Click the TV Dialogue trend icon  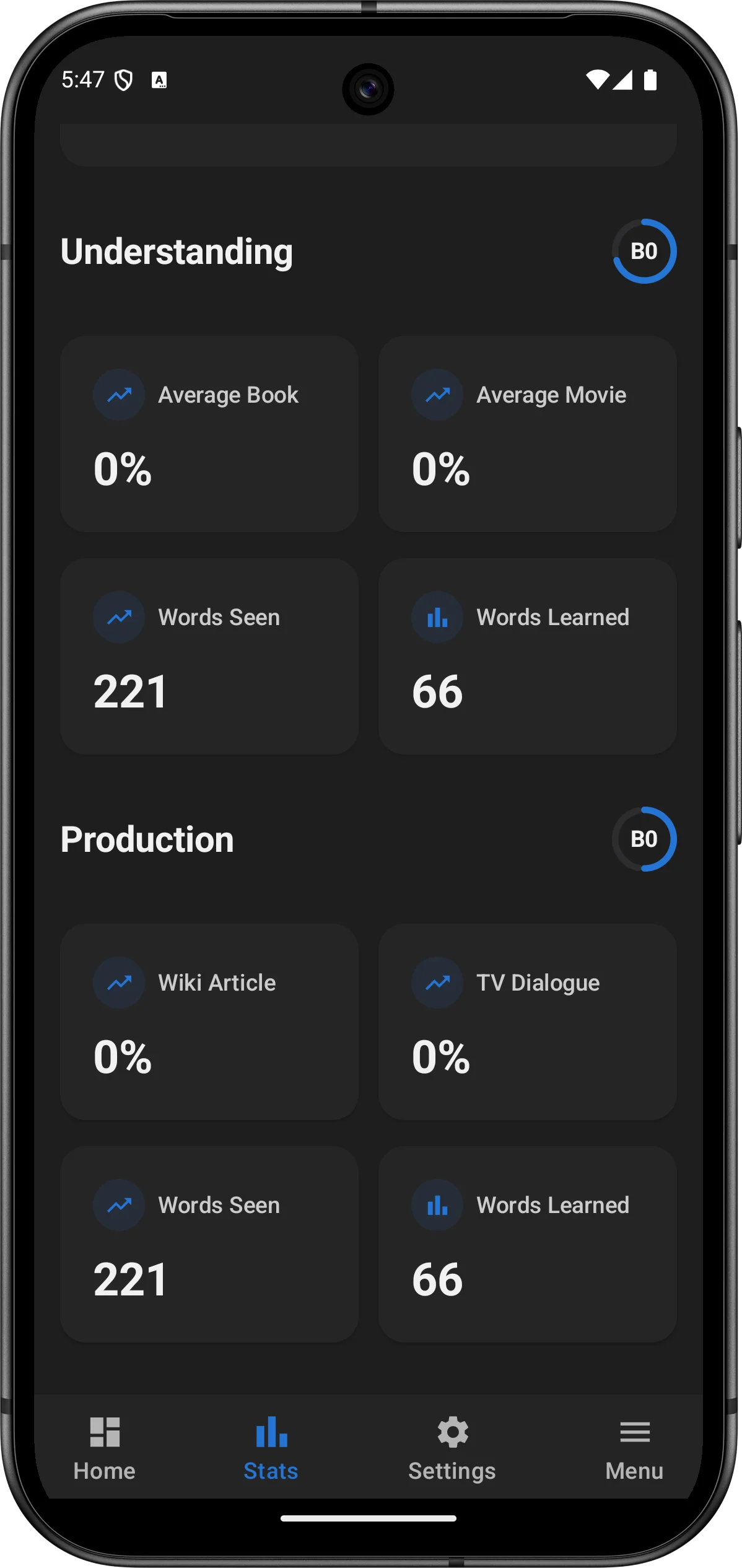pos(437,982)
